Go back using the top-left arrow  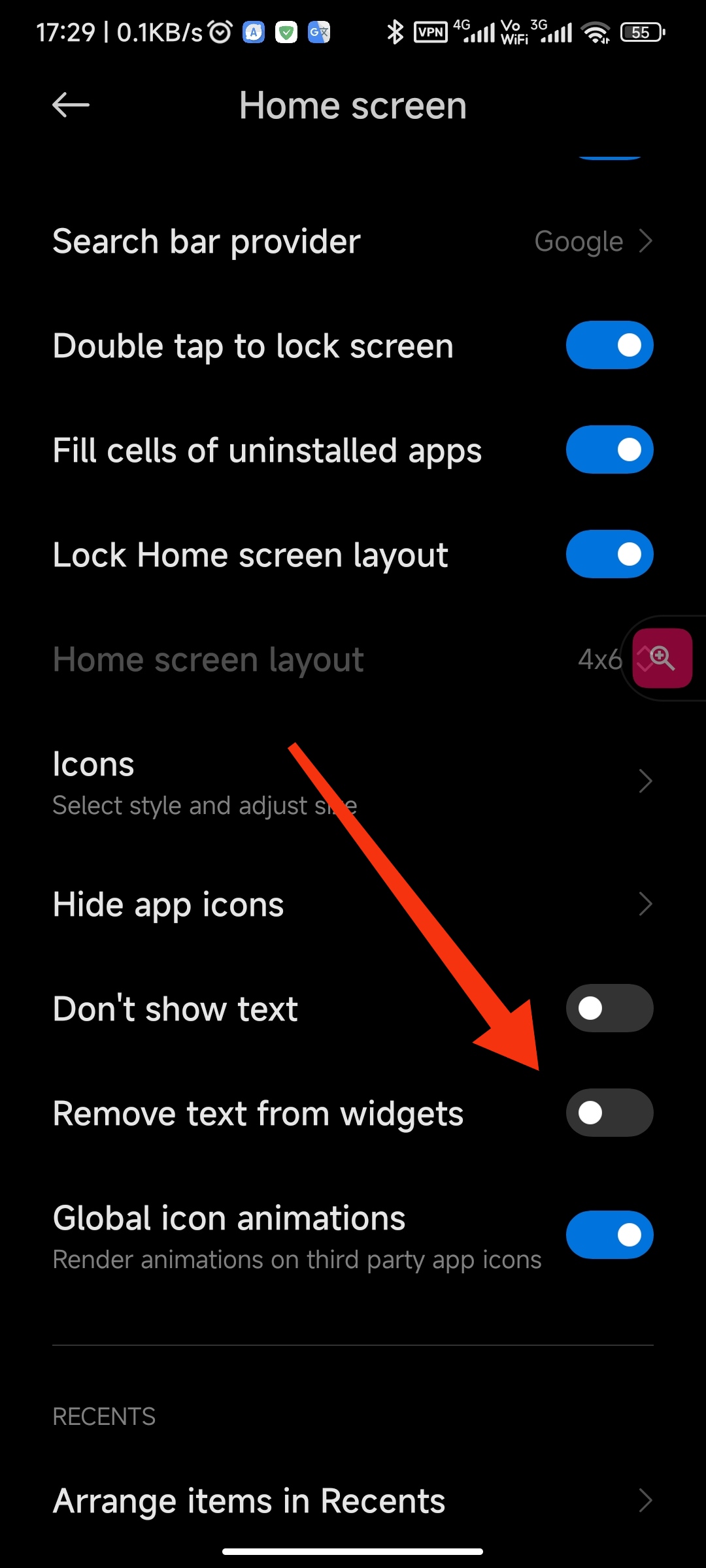tap(71, 105)
